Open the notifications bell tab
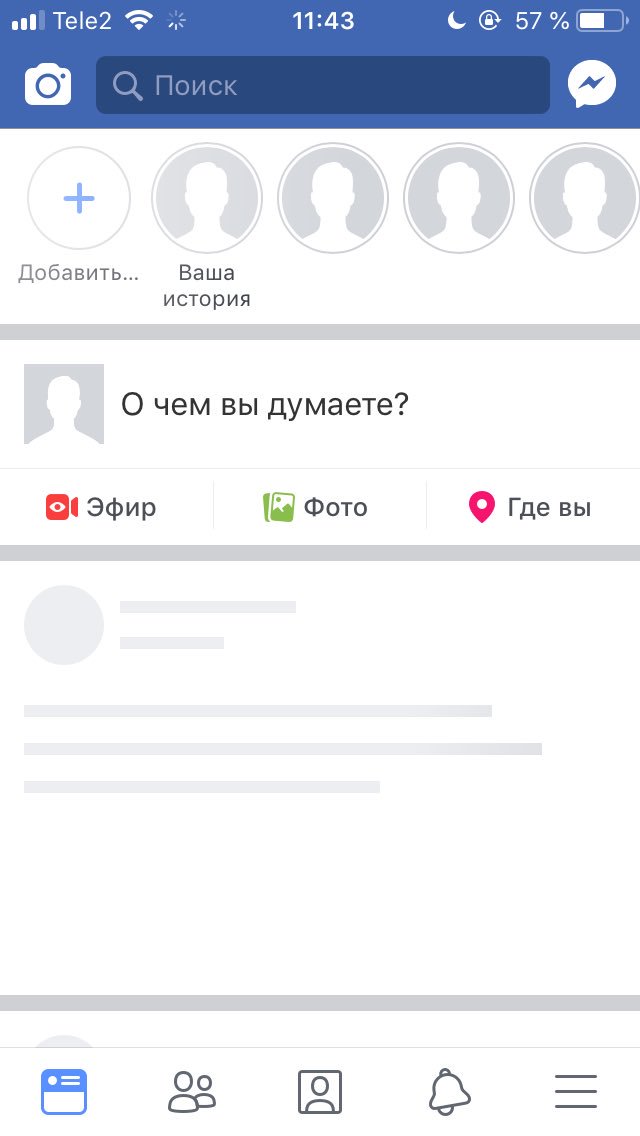 [449, 1092]
